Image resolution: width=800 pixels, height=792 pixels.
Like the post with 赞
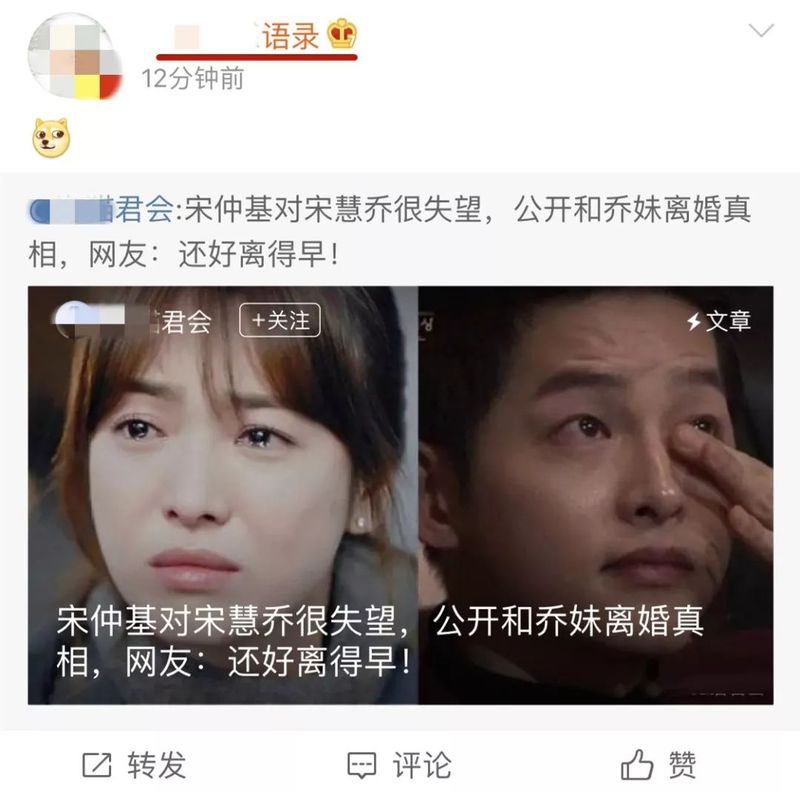coord(659,766)
